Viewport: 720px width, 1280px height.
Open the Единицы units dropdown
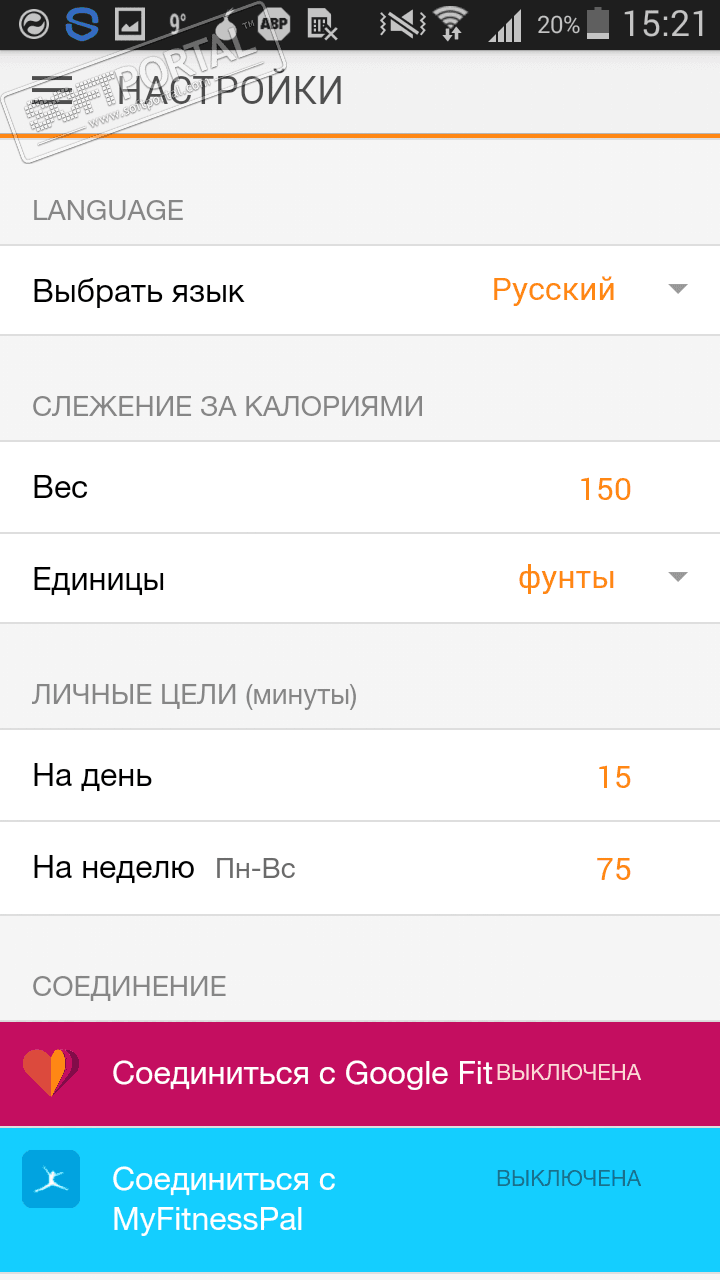601,578
